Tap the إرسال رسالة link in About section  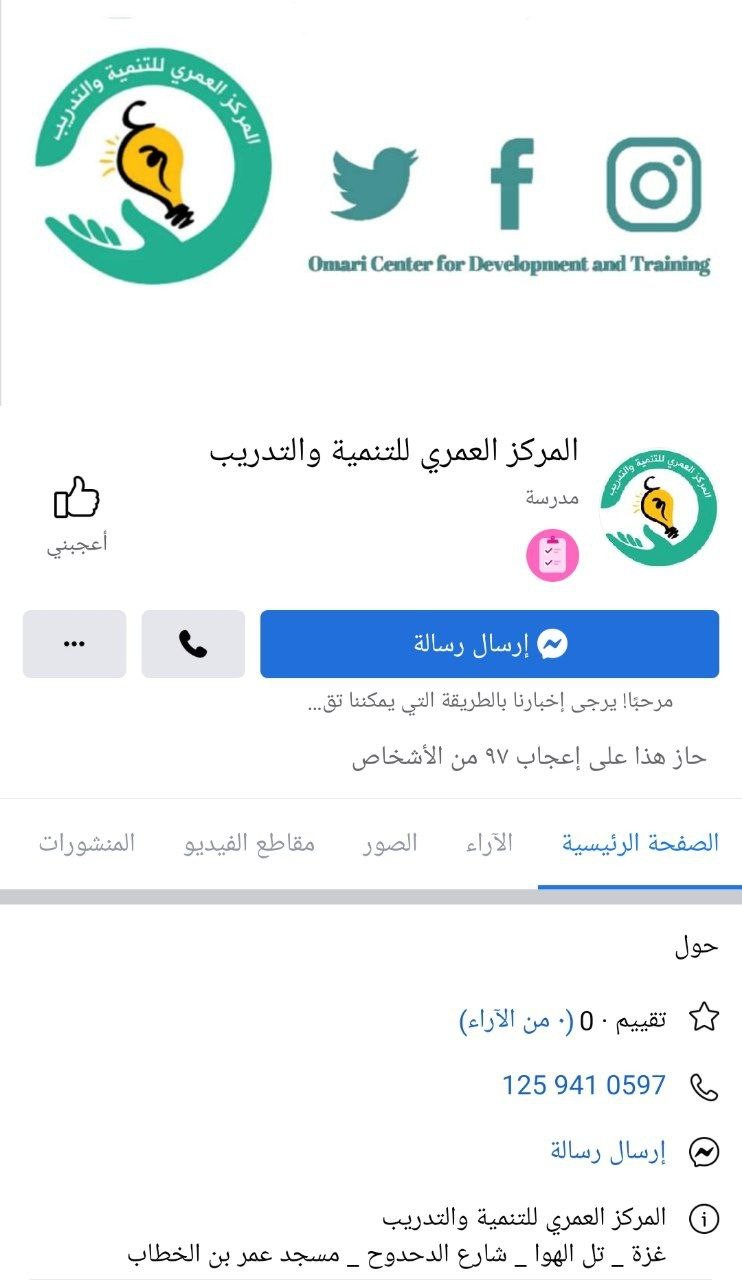608,1151
